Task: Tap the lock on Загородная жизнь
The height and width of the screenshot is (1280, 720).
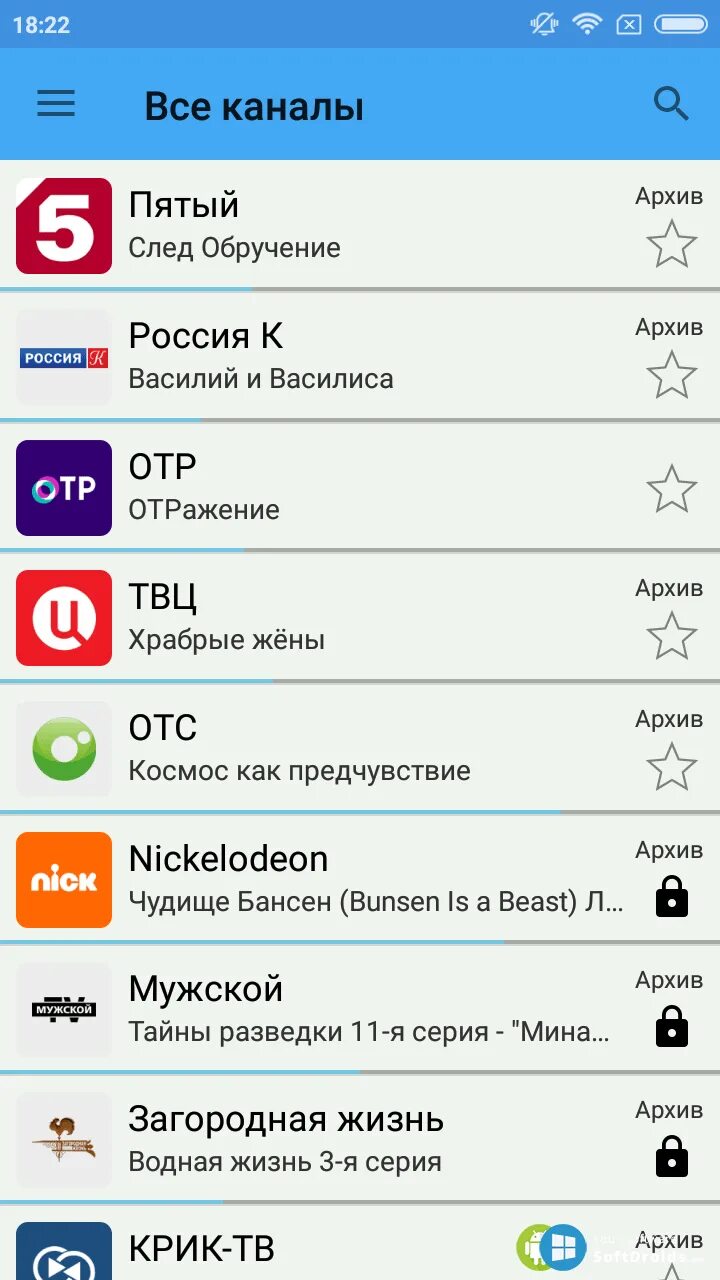Action: pyautogui.click(x=671, y=1158)
